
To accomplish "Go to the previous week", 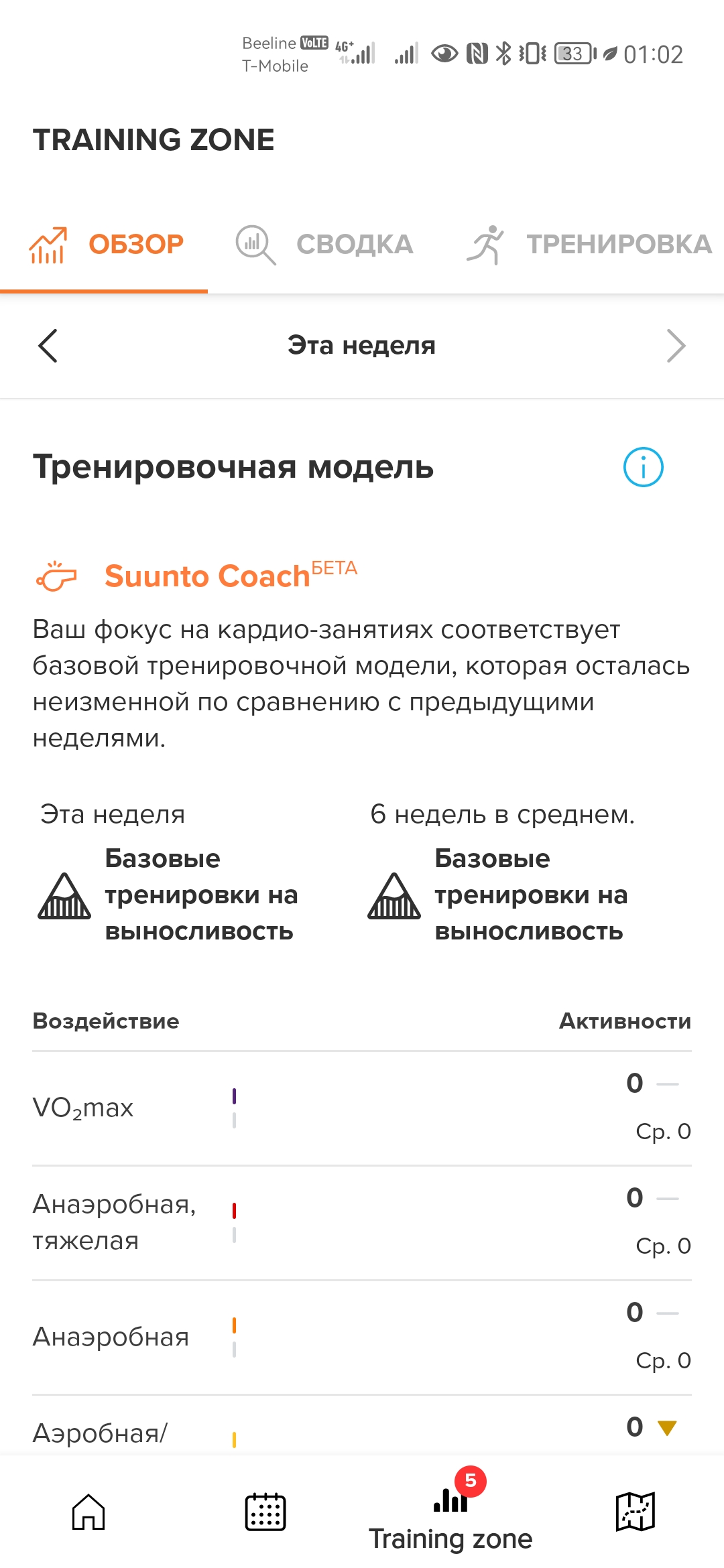I will [x=48, y=346].
